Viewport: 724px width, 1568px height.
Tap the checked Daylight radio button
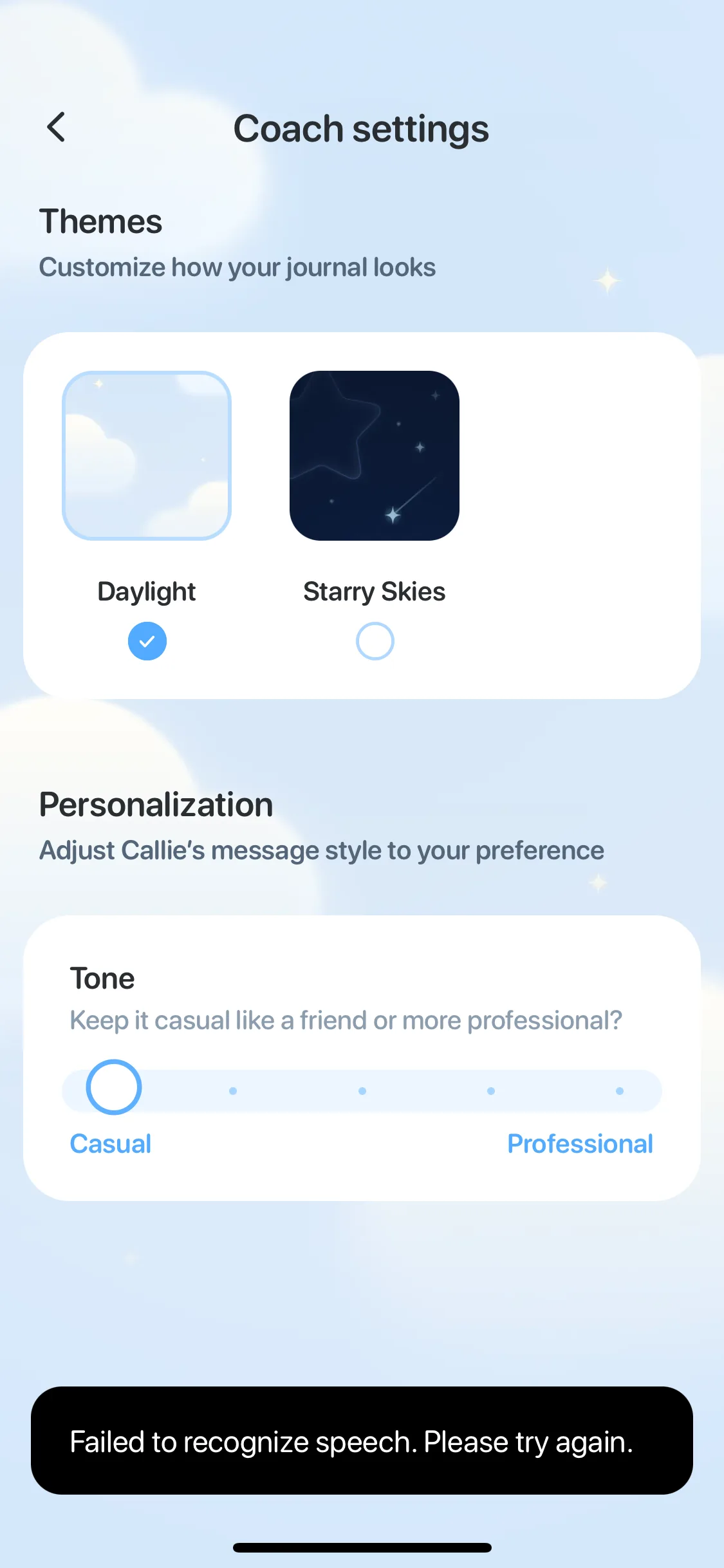[147, 641]
